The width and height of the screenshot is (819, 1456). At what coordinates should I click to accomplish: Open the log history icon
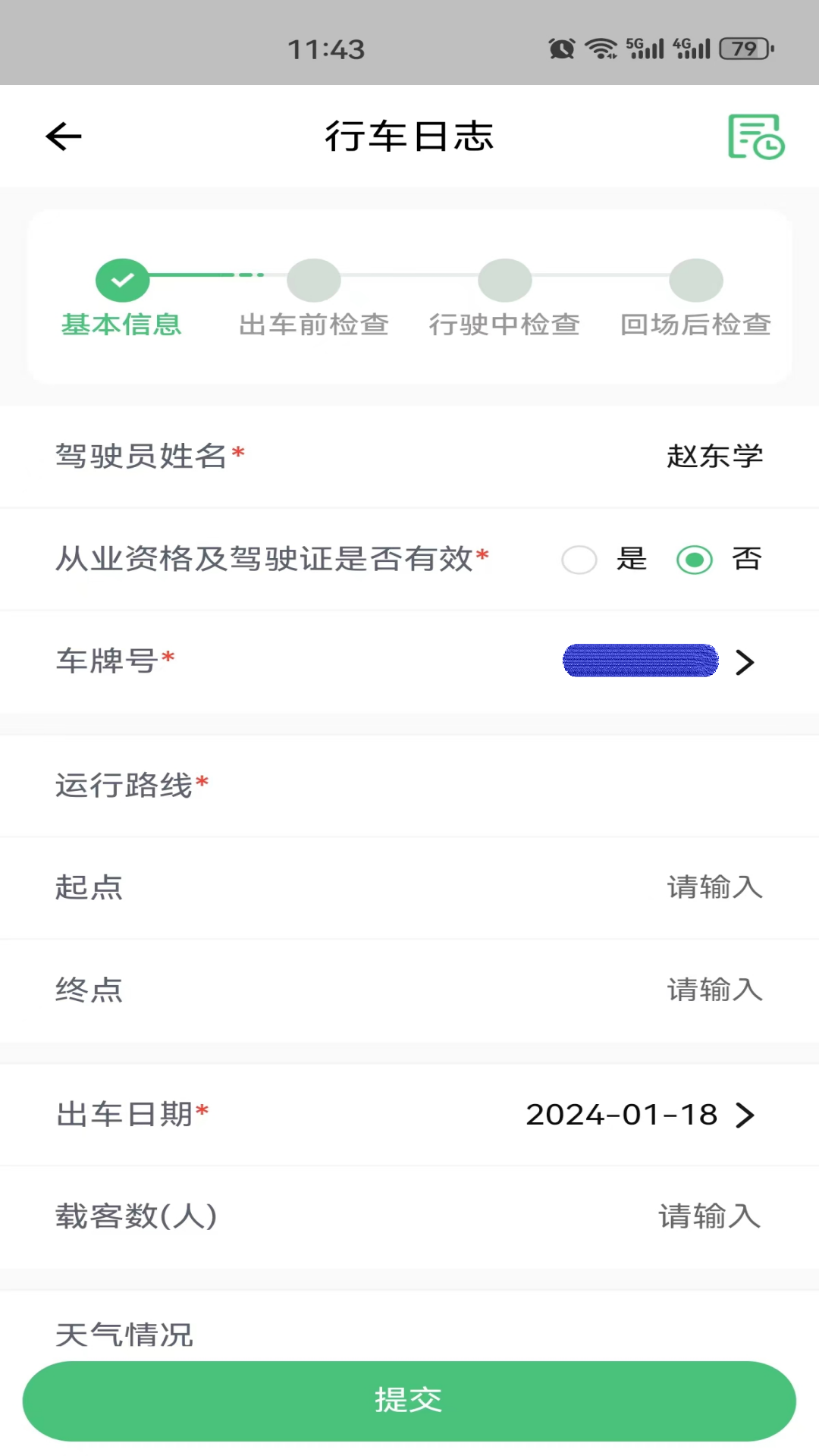click(755, 136)
